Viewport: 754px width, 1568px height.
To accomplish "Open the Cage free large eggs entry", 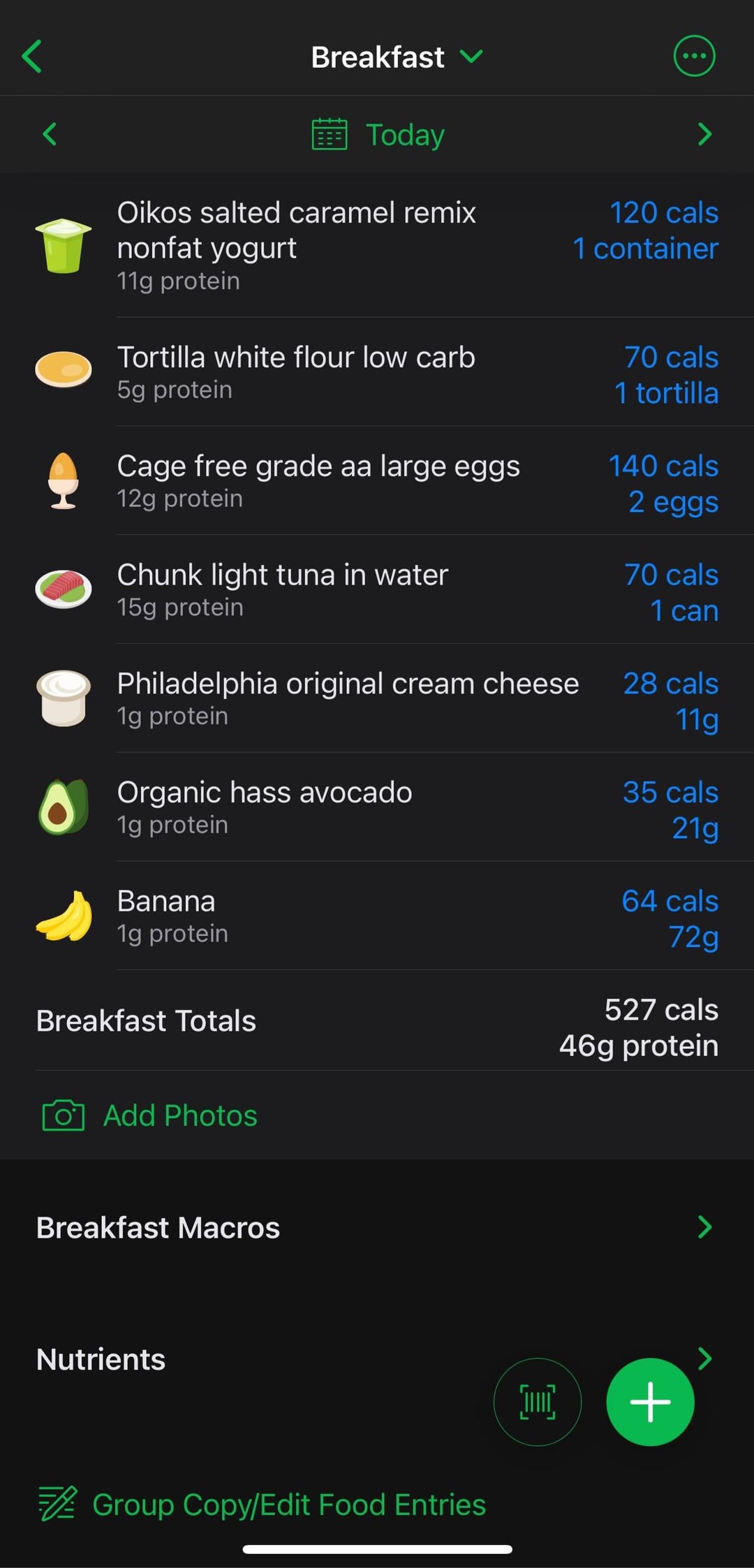I will (377, 481).
